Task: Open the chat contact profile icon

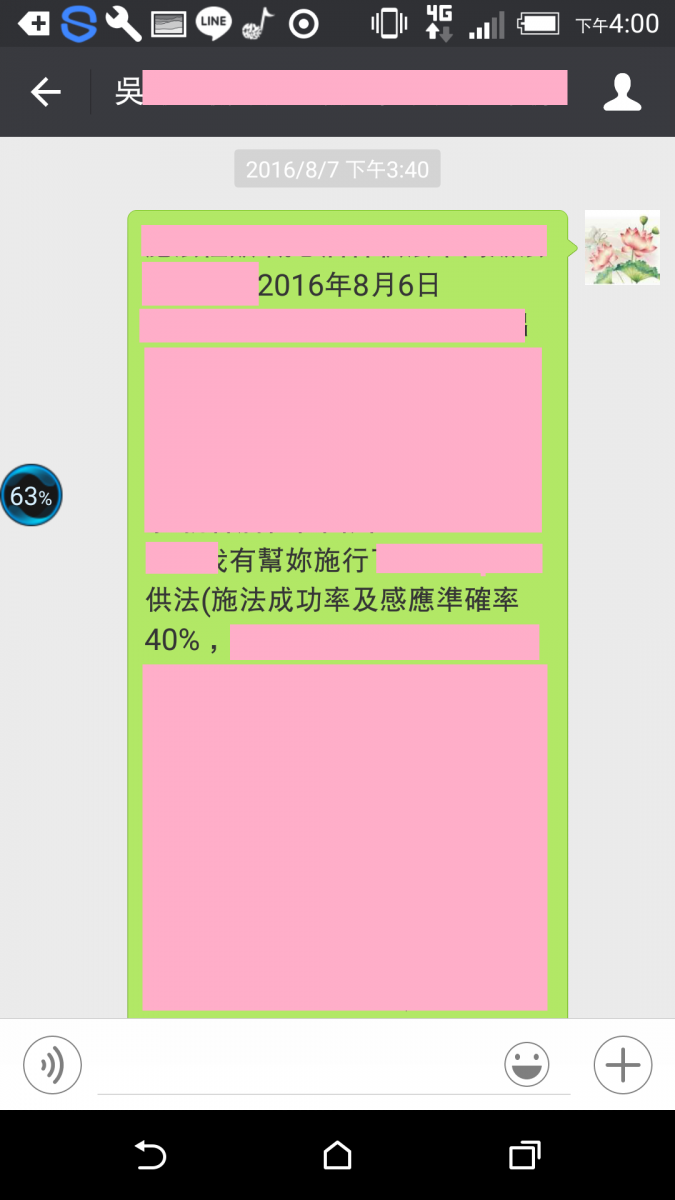Action: (622, 92)
